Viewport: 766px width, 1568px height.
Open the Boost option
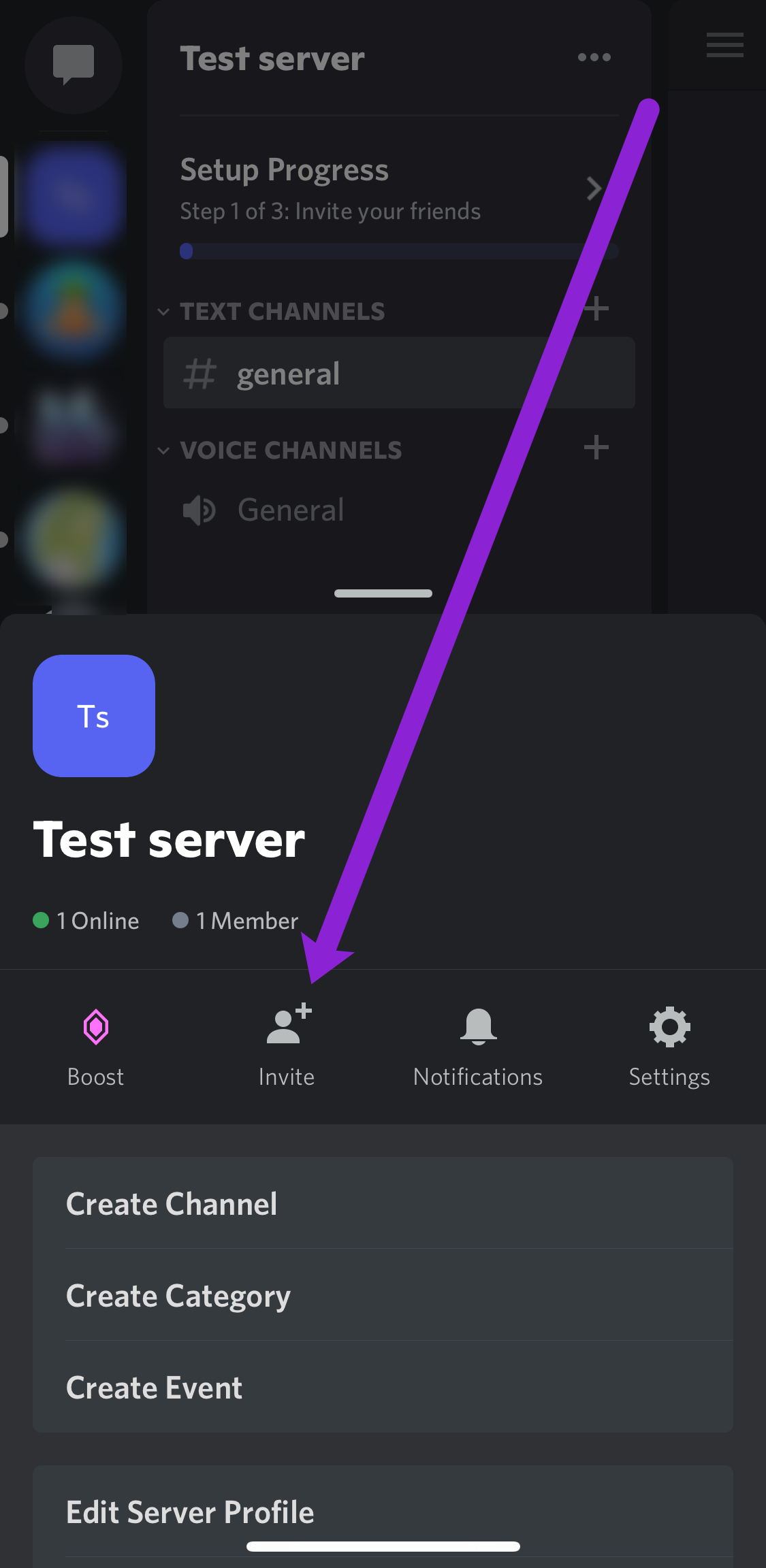(96, 1045)
